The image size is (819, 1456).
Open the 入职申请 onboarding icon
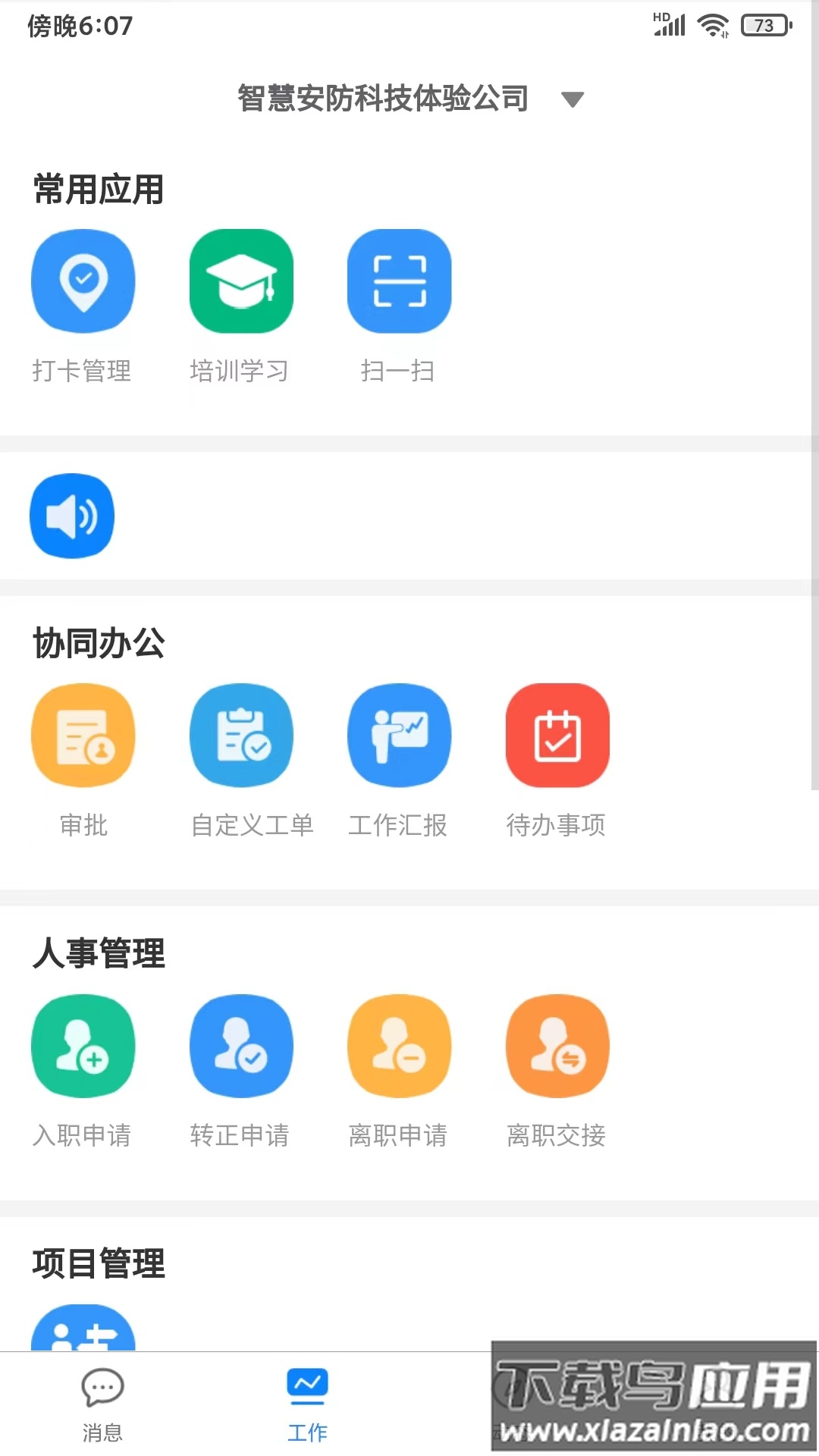point(83,1046)
